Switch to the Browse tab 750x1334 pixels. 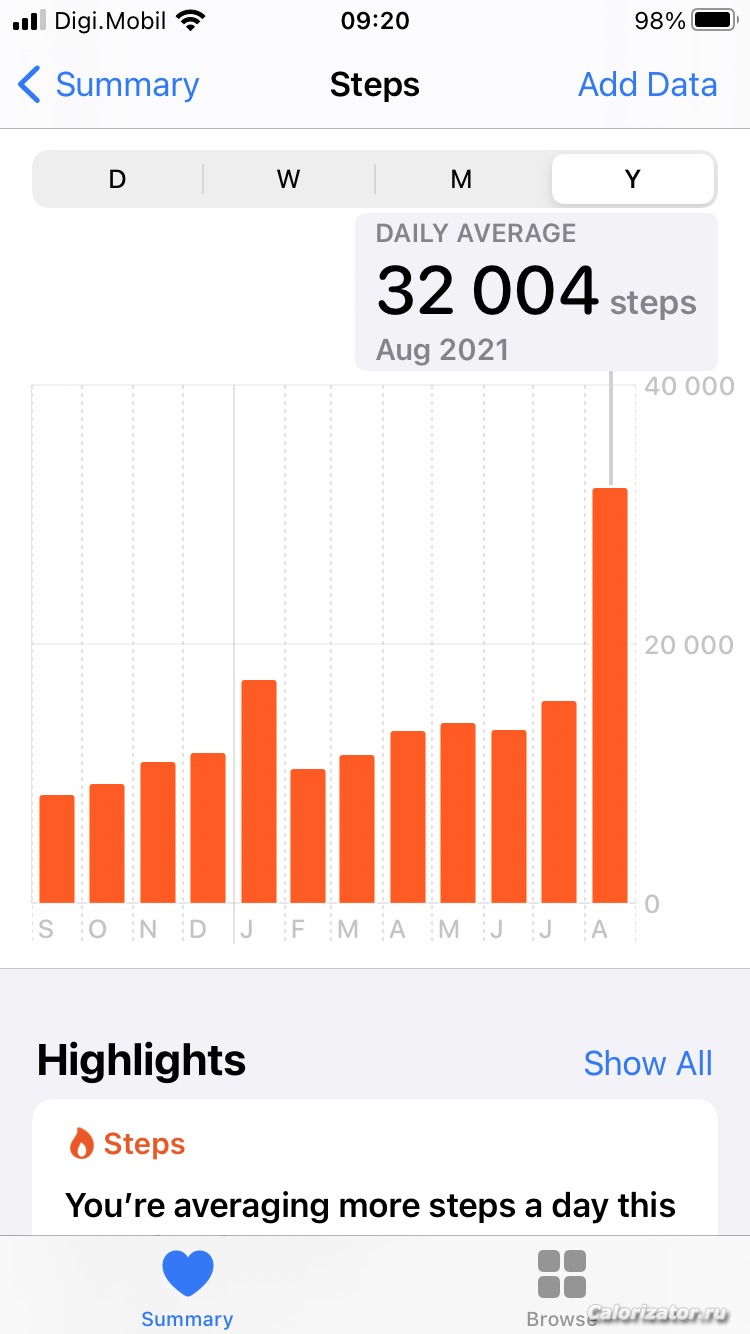click(x=562, y=1288)
